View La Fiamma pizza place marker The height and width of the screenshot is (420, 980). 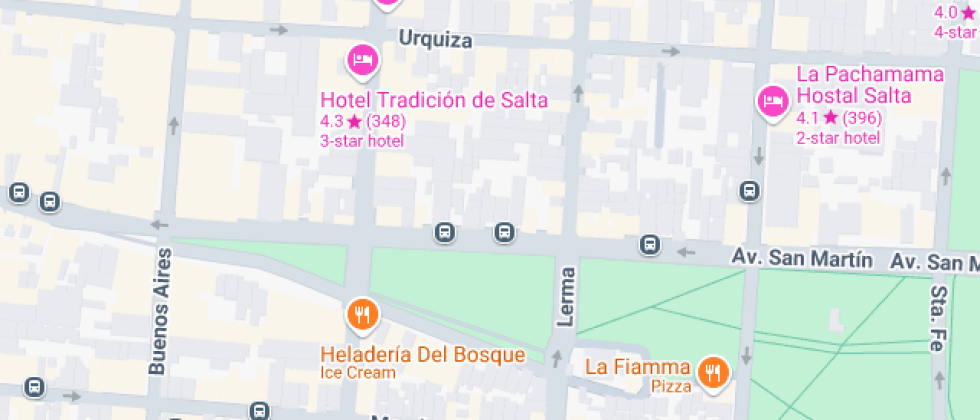(x=712, y=373)
